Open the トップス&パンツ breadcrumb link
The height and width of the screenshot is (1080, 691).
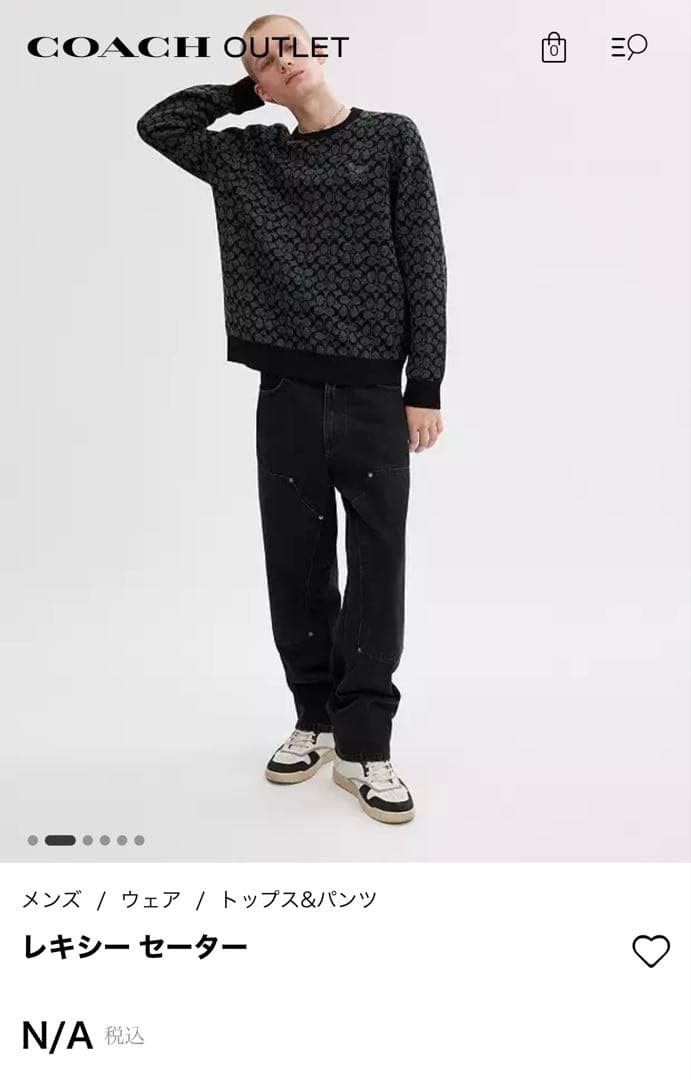tap(299, 899)
